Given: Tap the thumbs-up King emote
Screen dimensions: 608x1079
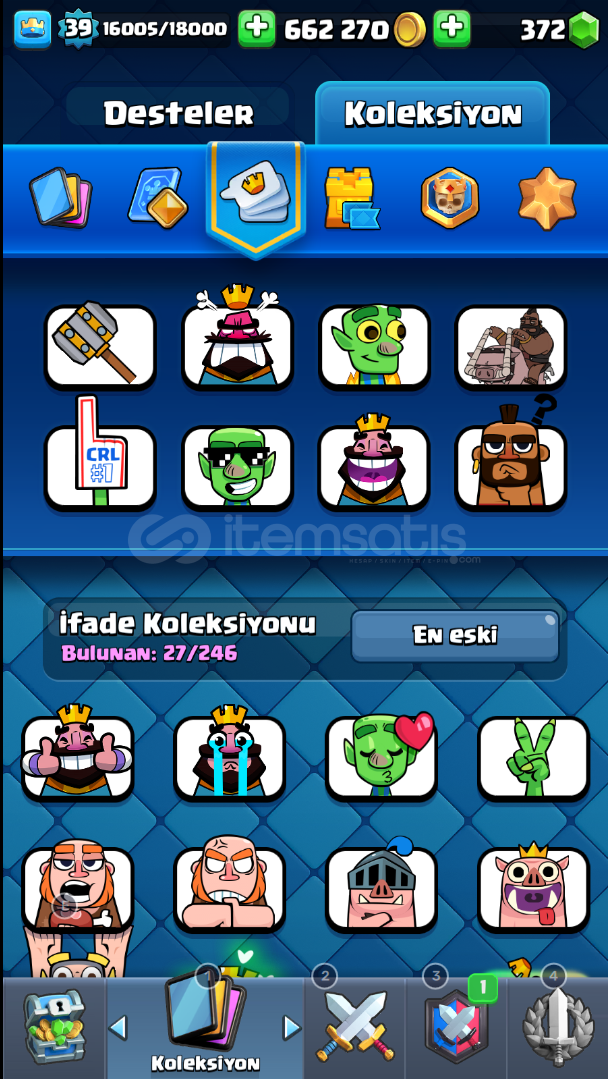Looking at the screenshot, I should coord(78,757).
